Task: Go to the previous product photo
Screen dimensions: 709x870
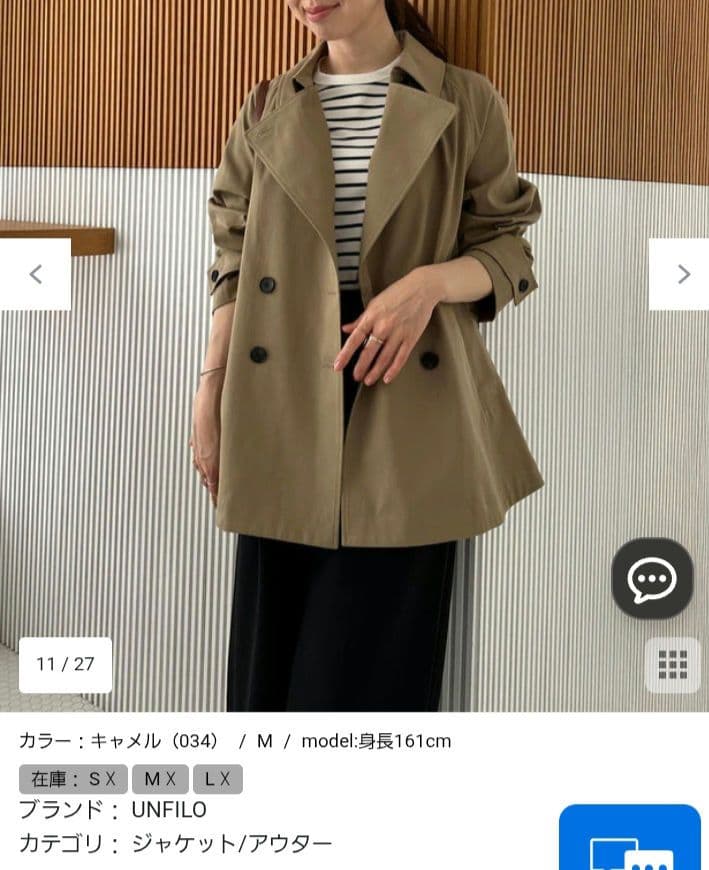Action: [36, 274]
